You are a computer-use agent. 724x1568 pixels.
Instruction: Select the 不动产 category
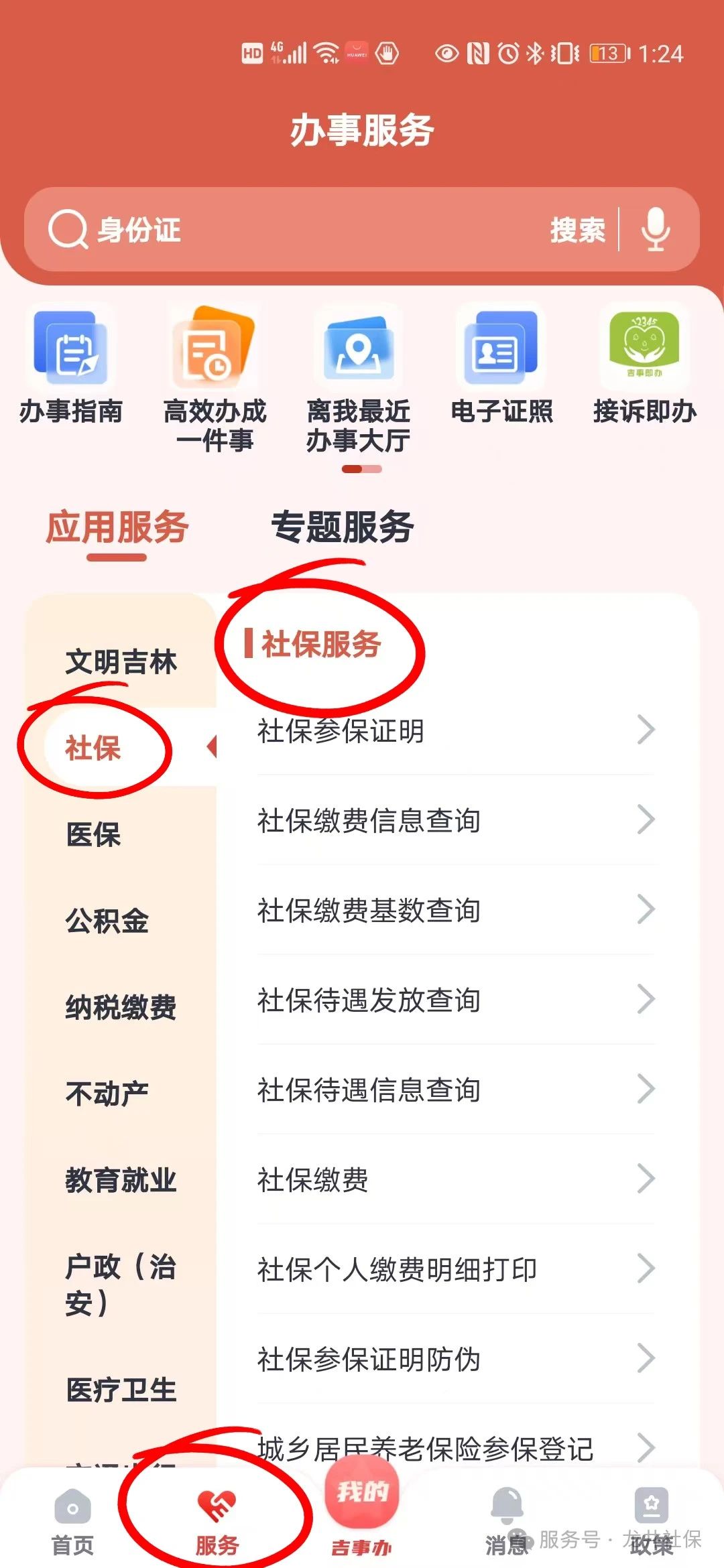[107, 1093]
